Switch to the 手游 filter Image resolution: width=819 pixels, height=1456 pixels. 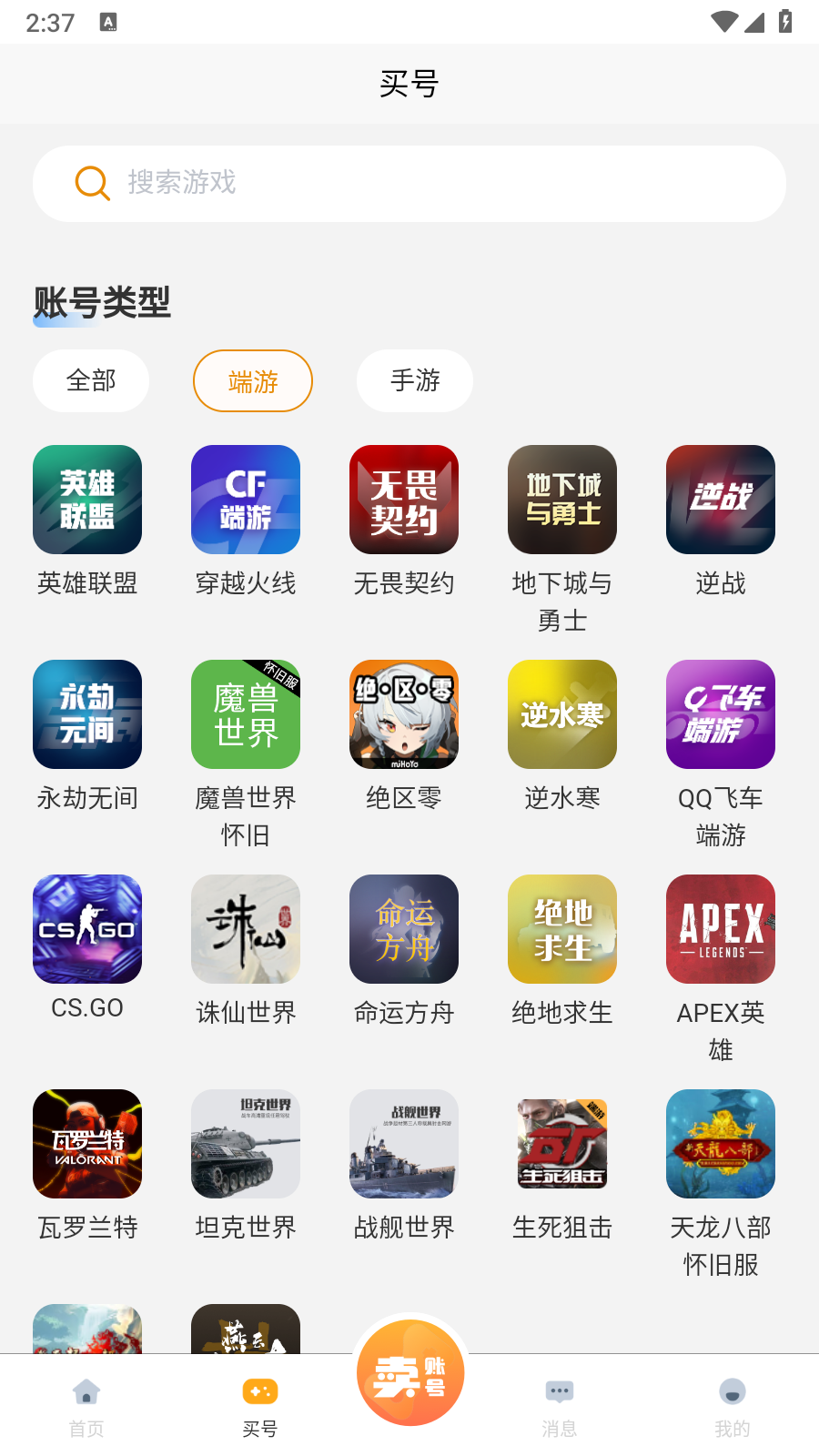(414, 381)
